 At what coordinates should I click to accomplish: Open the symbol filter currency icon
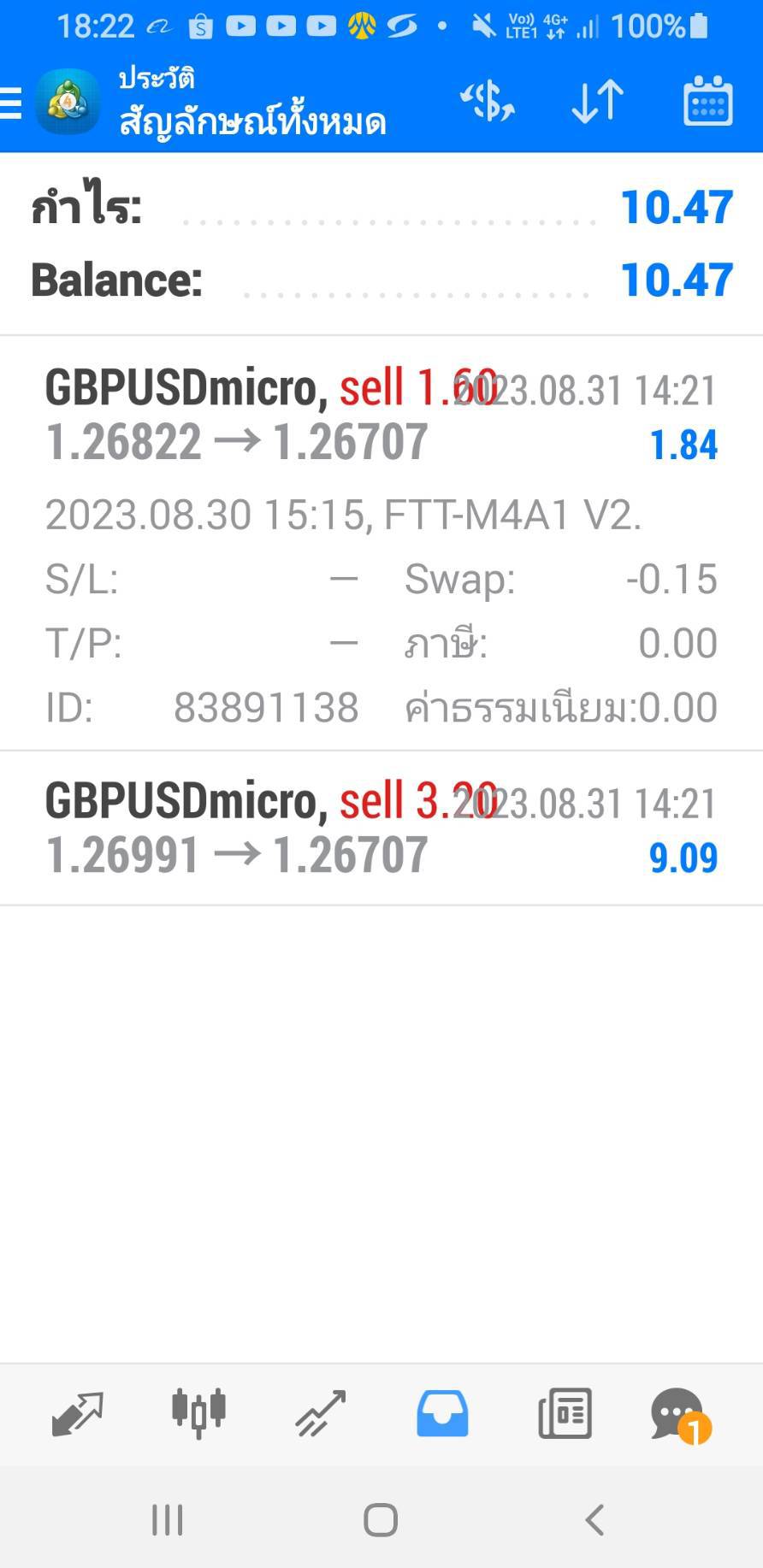pyautogui.click(x=488, y=103)
